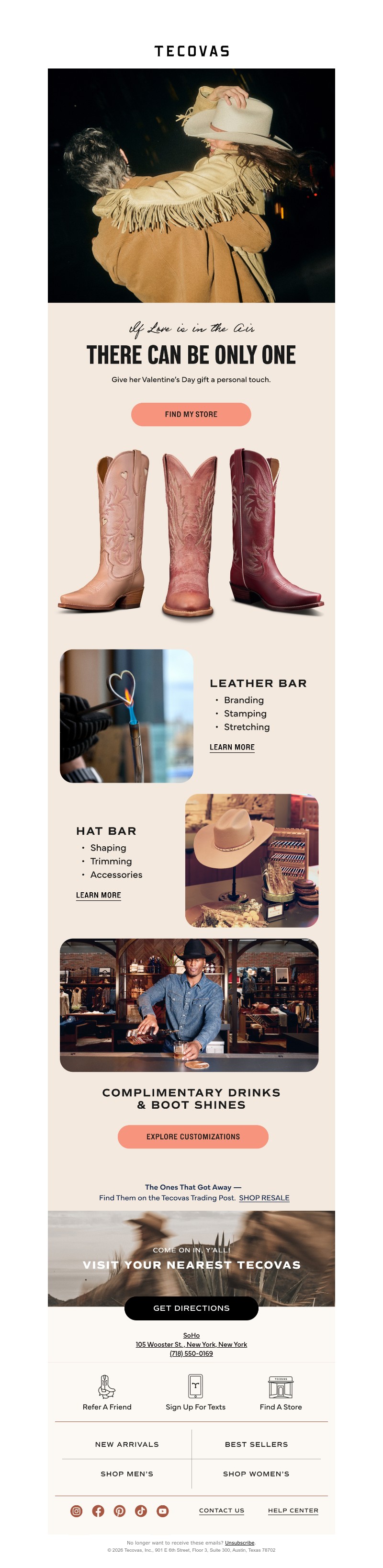383x1568 pixels.
Task: Call the (718) 550-0169 phone number
Action: pyautogui.click(x=191, y=1353)
